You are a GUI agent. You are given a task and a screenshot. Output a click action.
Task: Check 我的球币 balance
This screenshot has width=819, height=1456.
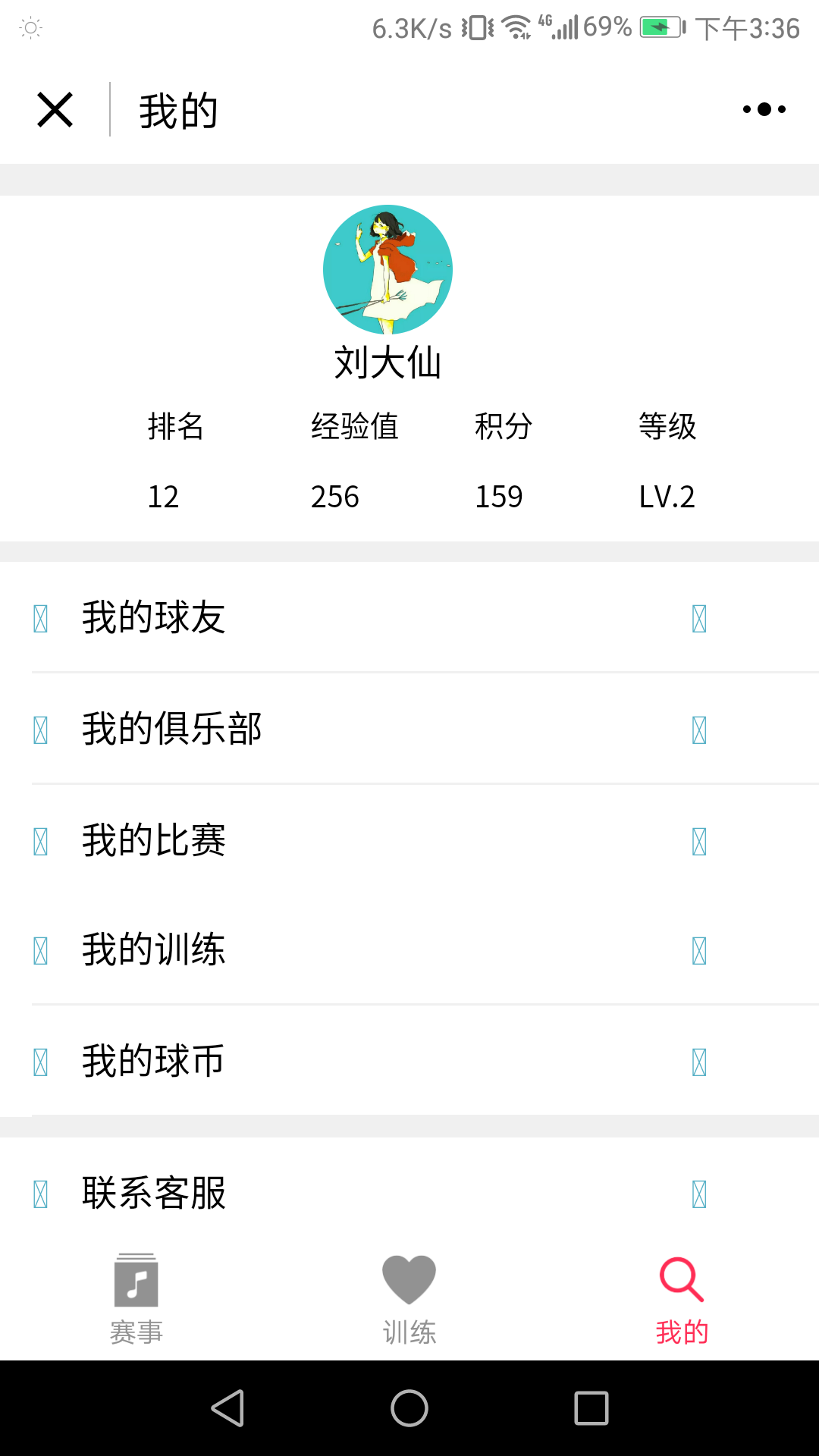coord(409,1061)
